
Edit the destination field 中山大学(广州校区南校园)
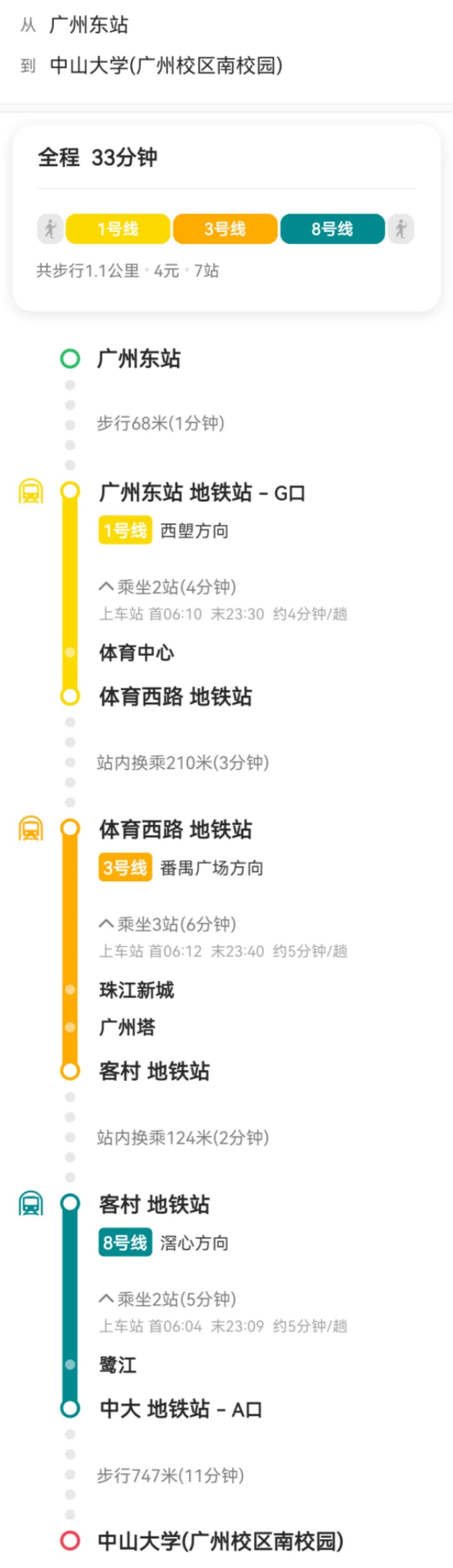(x=166, y=66)
